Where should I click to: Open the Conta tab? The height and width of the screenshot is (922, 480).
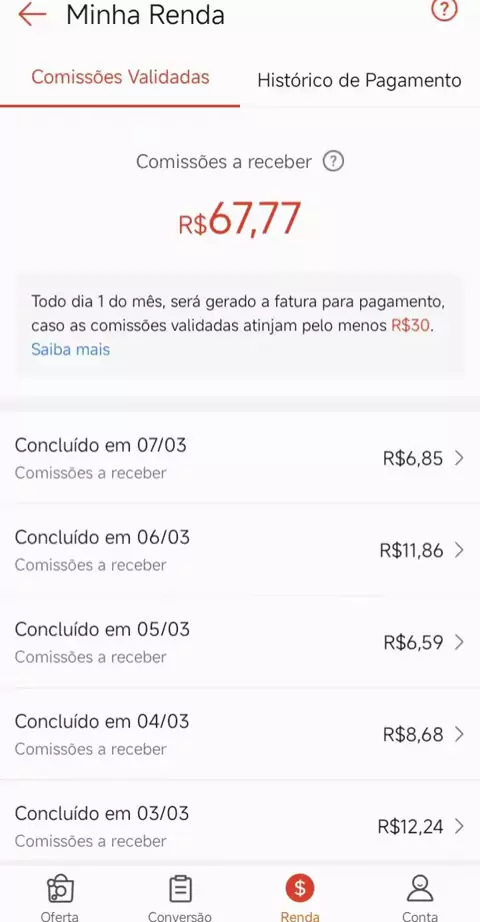click(420, 896)
